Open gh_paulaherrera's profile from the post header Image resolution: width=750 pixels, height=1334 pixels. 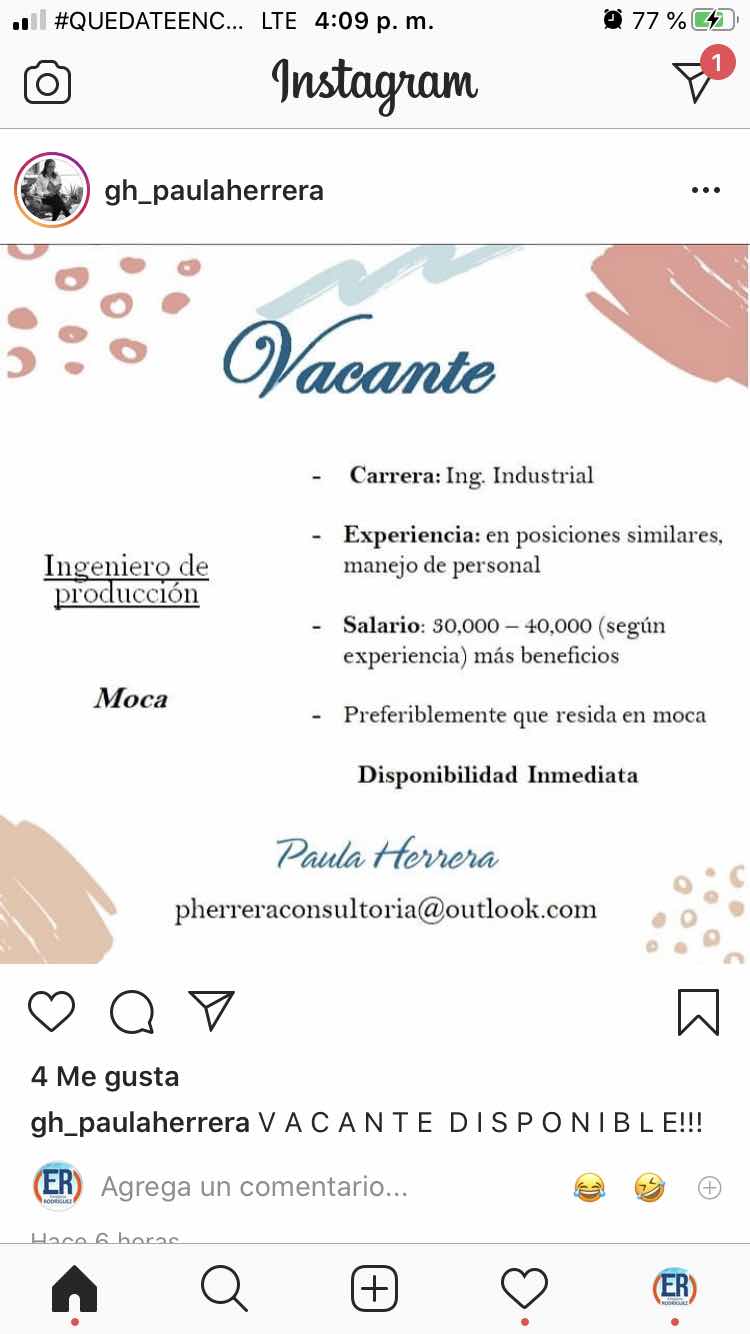click(214, 190)
